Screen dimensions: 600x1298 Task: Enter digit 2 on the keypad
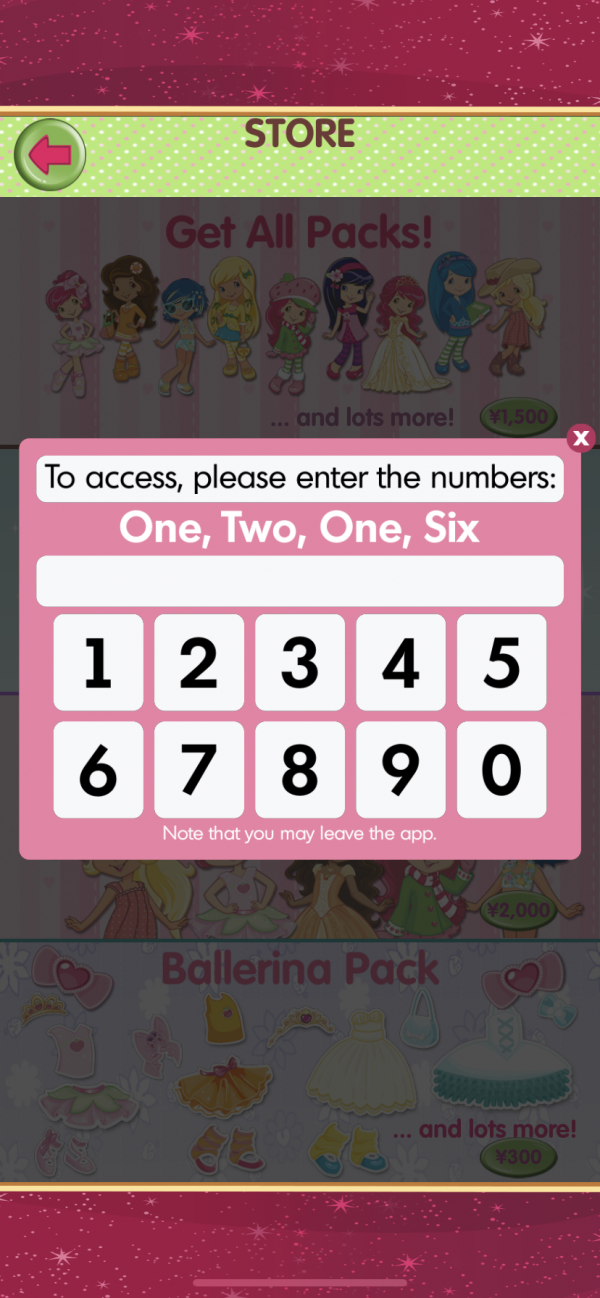point(199,662)
